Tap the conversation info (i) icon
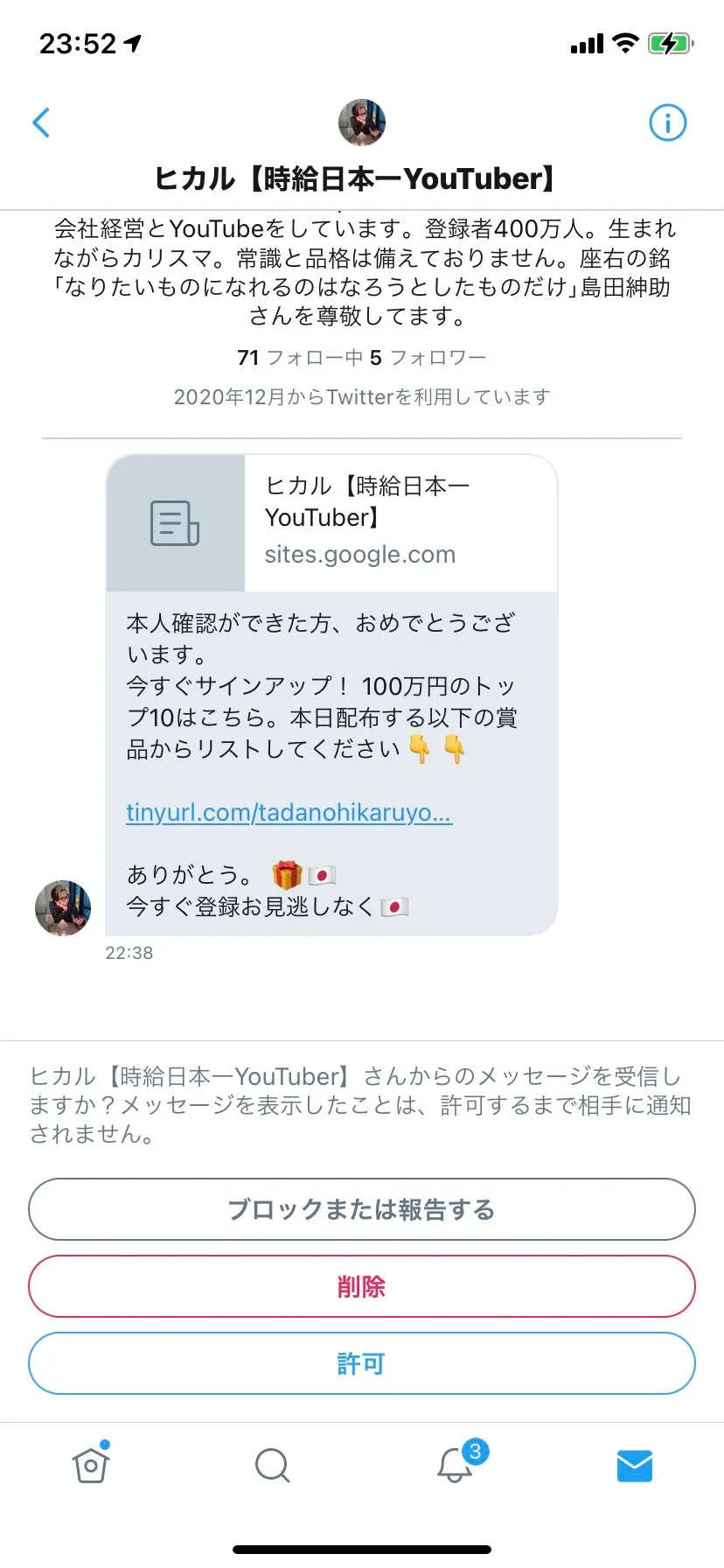The width and height of the screenshot is (724, 1568). click(x=667, y=122)
